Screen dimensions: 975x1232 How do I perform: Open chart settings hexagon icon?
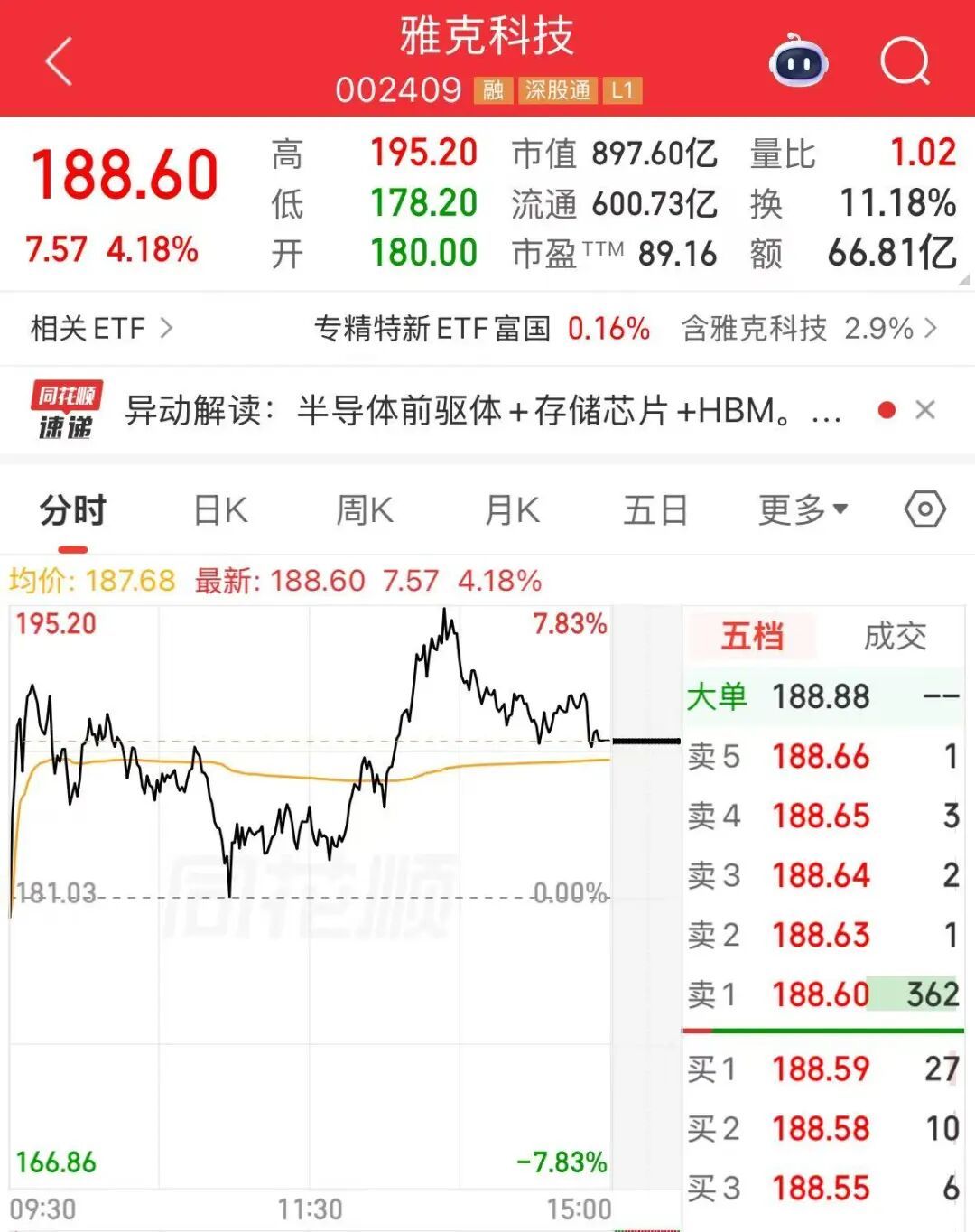[x=925, y=509]
